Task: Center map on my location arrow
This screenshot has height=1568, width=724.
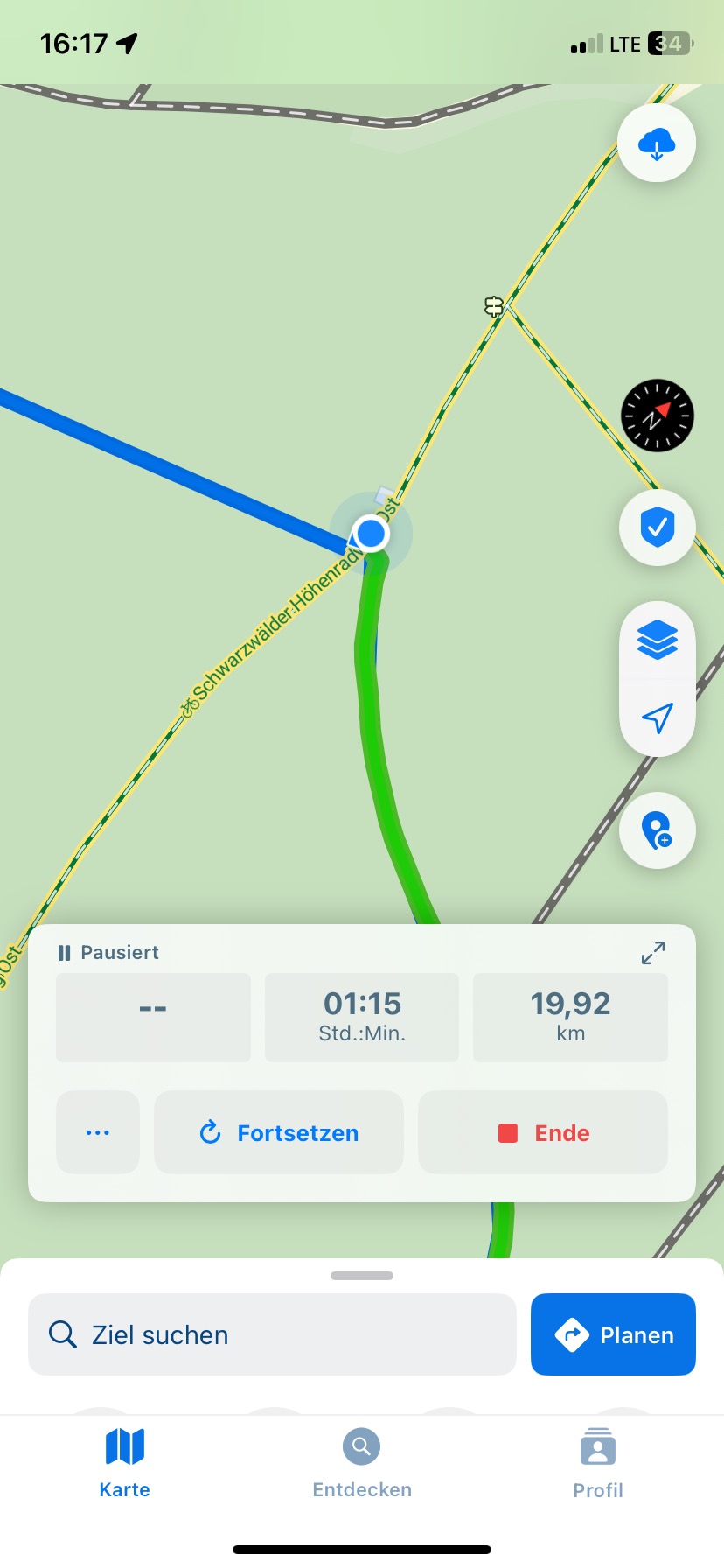Action: (657, 717)
